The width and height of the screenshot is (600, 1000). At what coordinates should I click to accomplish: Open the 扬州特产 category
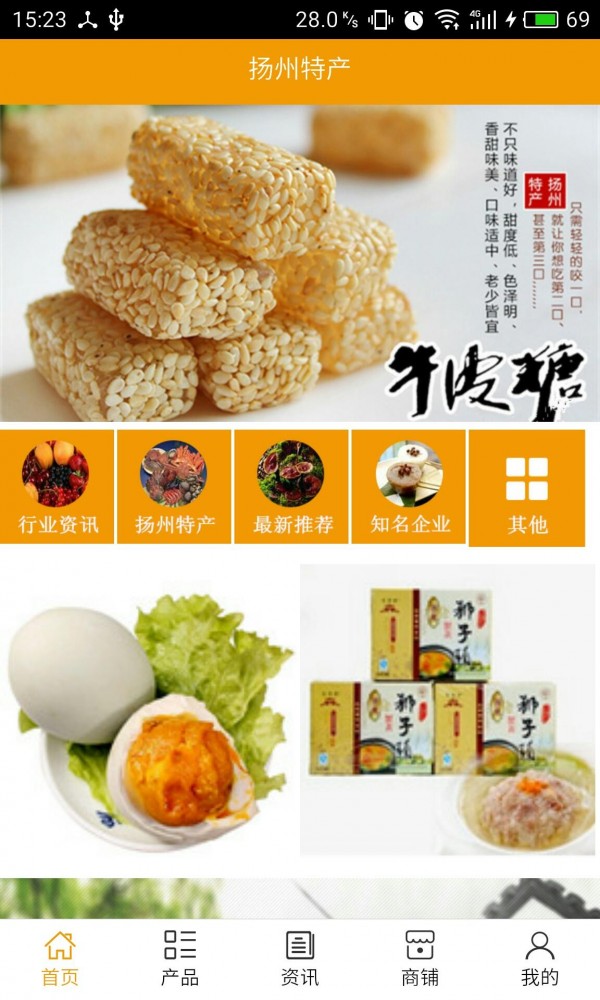174,487
